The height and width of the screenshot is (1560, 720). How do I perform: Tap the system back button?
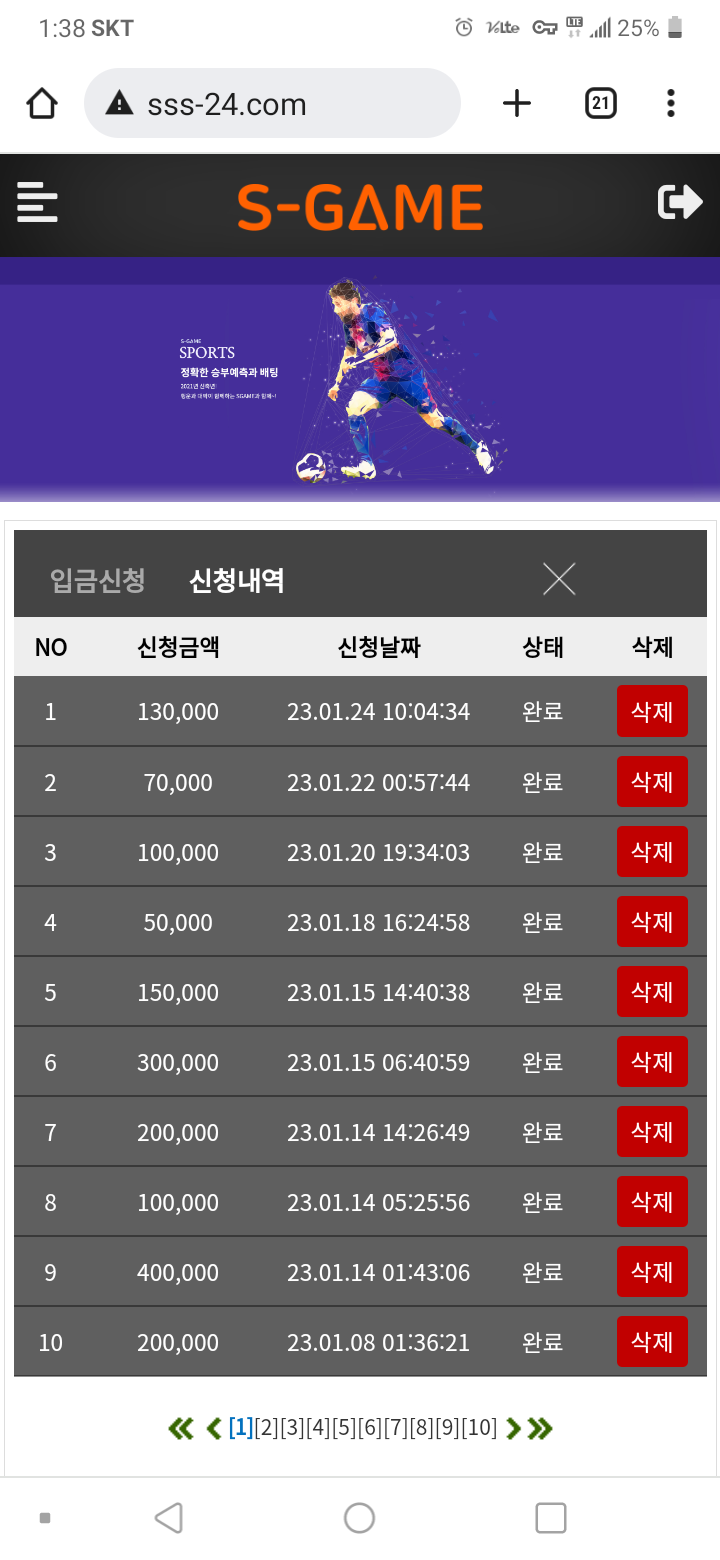pos(169,1517)
